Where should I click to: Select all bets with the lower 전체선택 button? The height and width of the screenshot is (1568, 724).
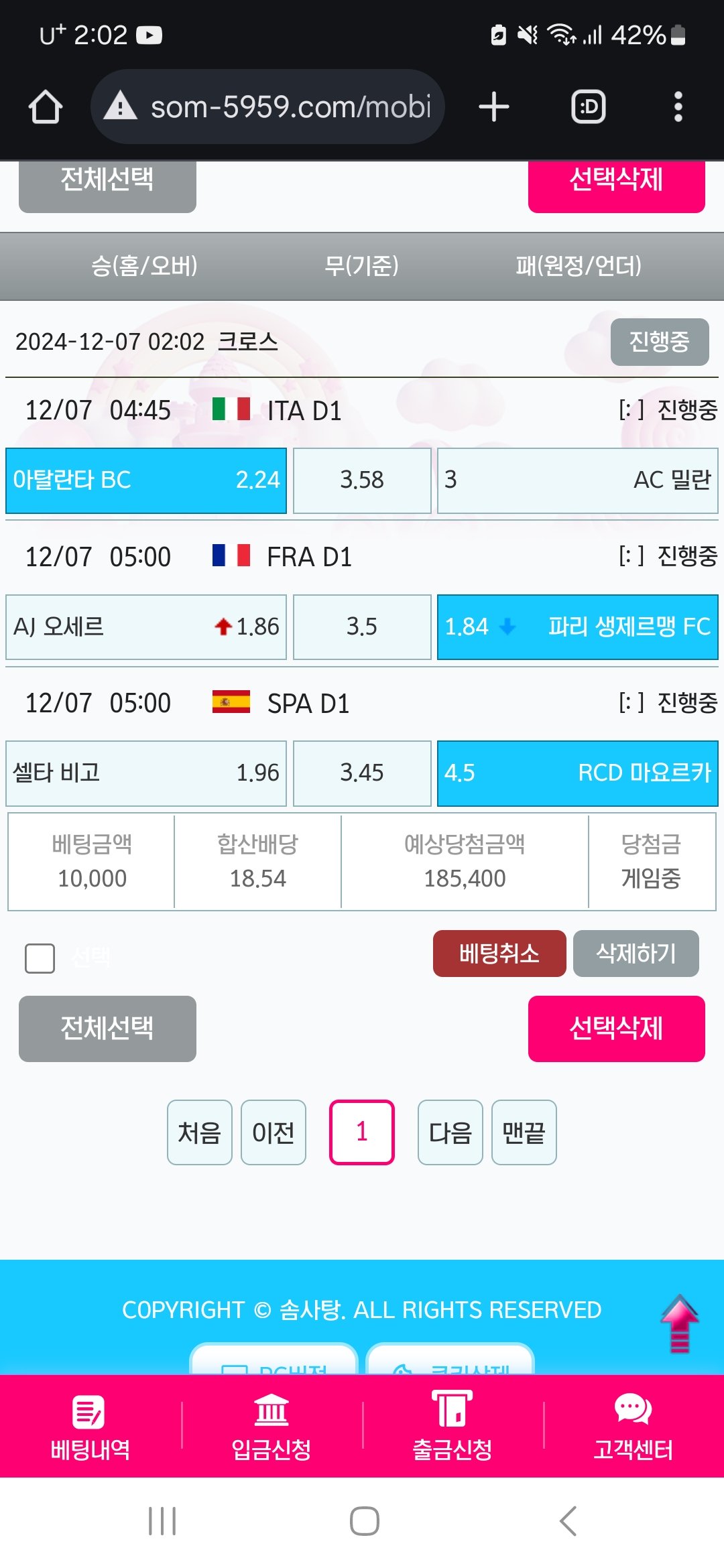tap(107, 1029)
